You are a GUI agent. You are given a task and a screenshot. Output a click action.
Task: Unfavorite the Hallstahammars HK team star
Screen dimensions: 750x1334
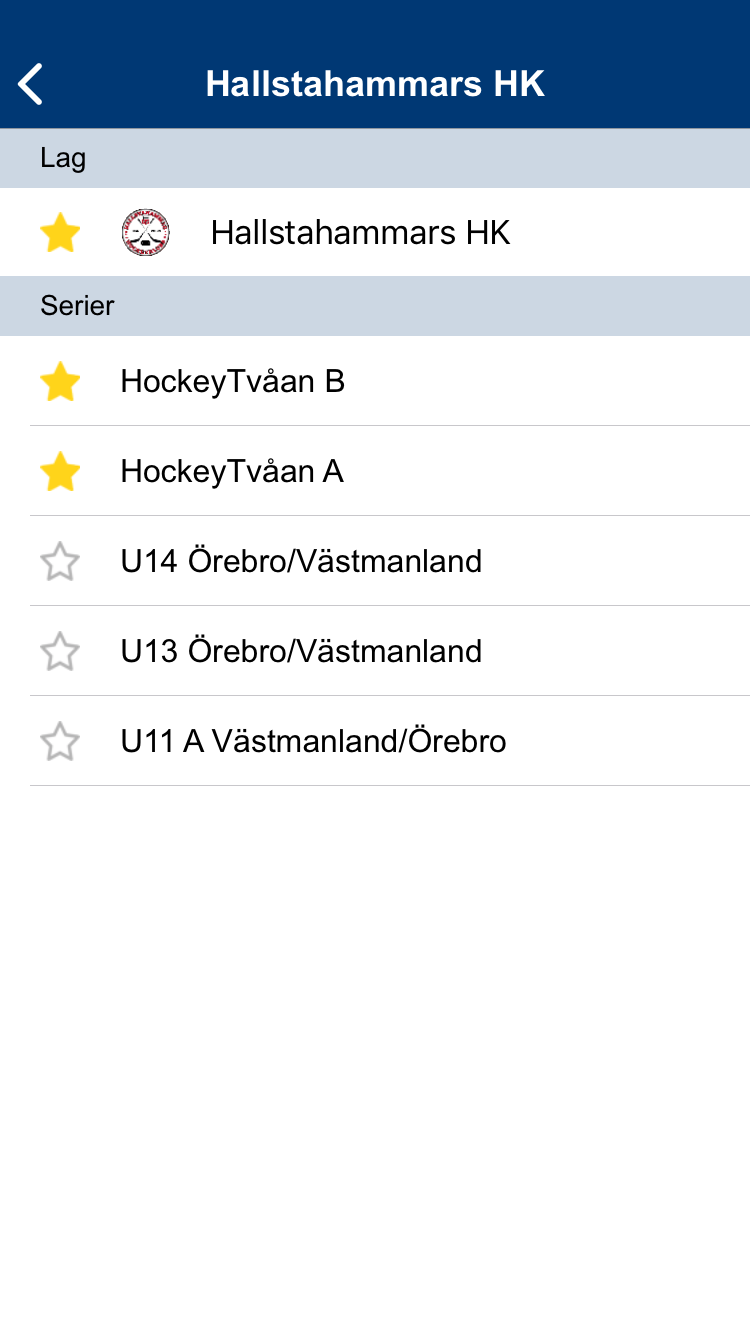click(60, 233)
